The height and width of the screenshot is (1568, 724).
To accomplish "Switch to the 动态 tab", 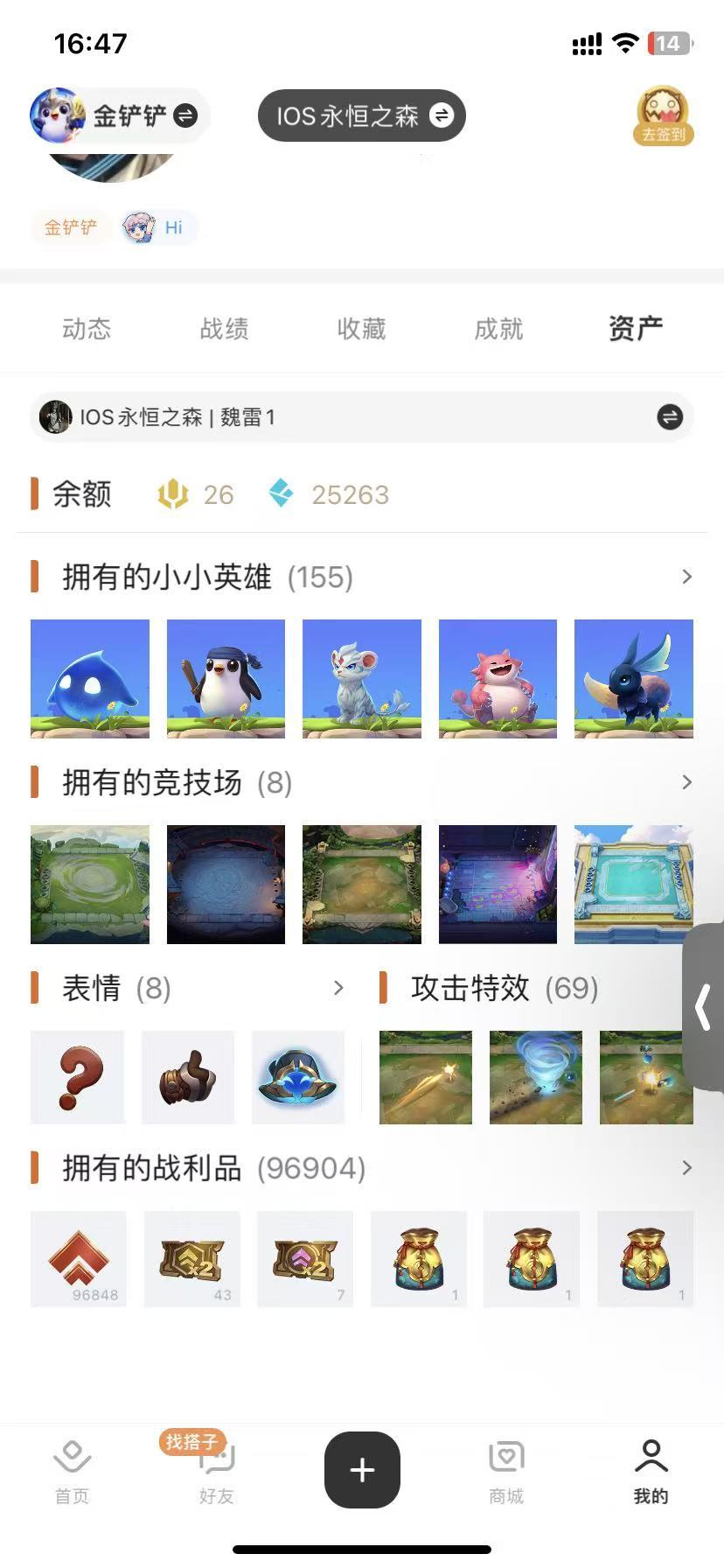I will pos(87,329).
